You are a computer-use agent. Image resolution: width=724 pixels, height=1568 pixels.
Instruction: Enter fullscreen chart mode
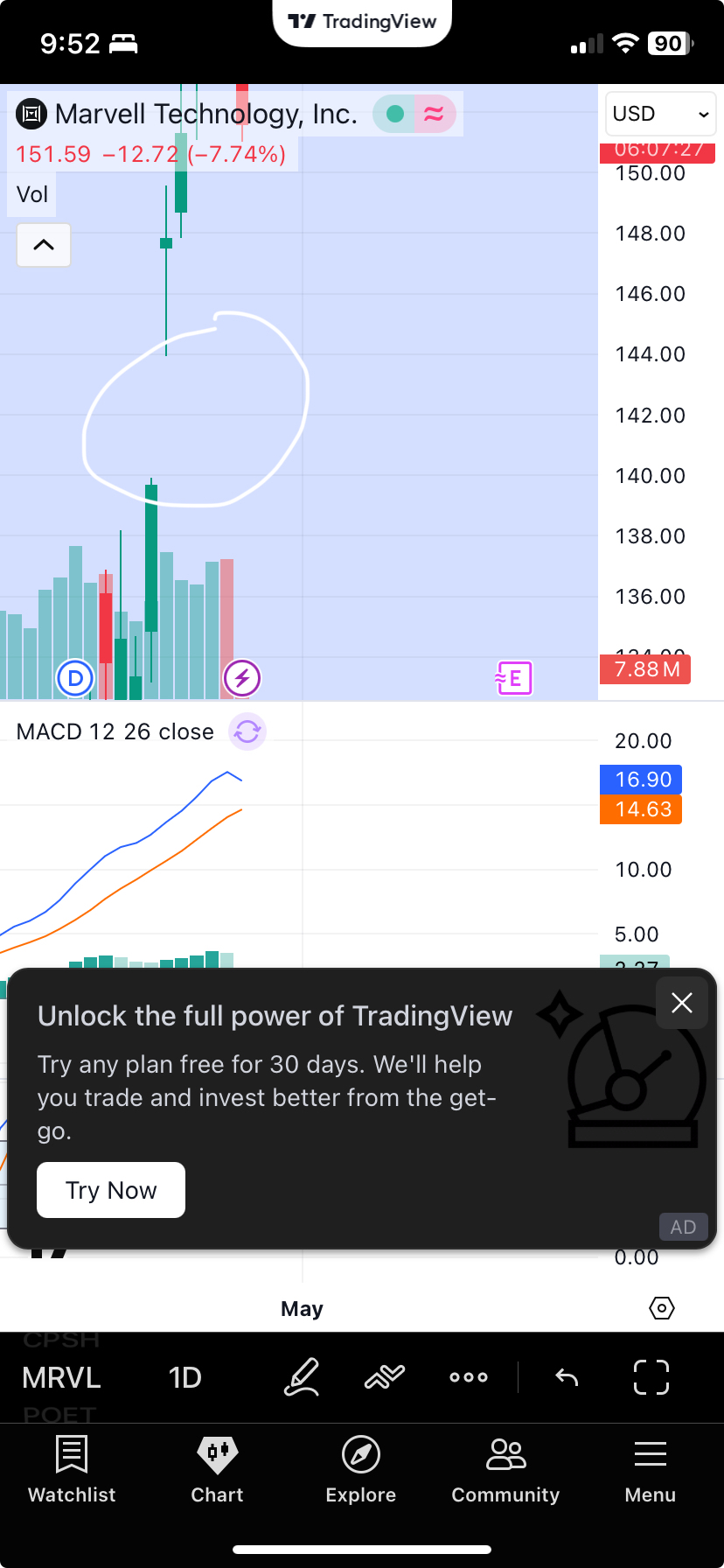651,1377
